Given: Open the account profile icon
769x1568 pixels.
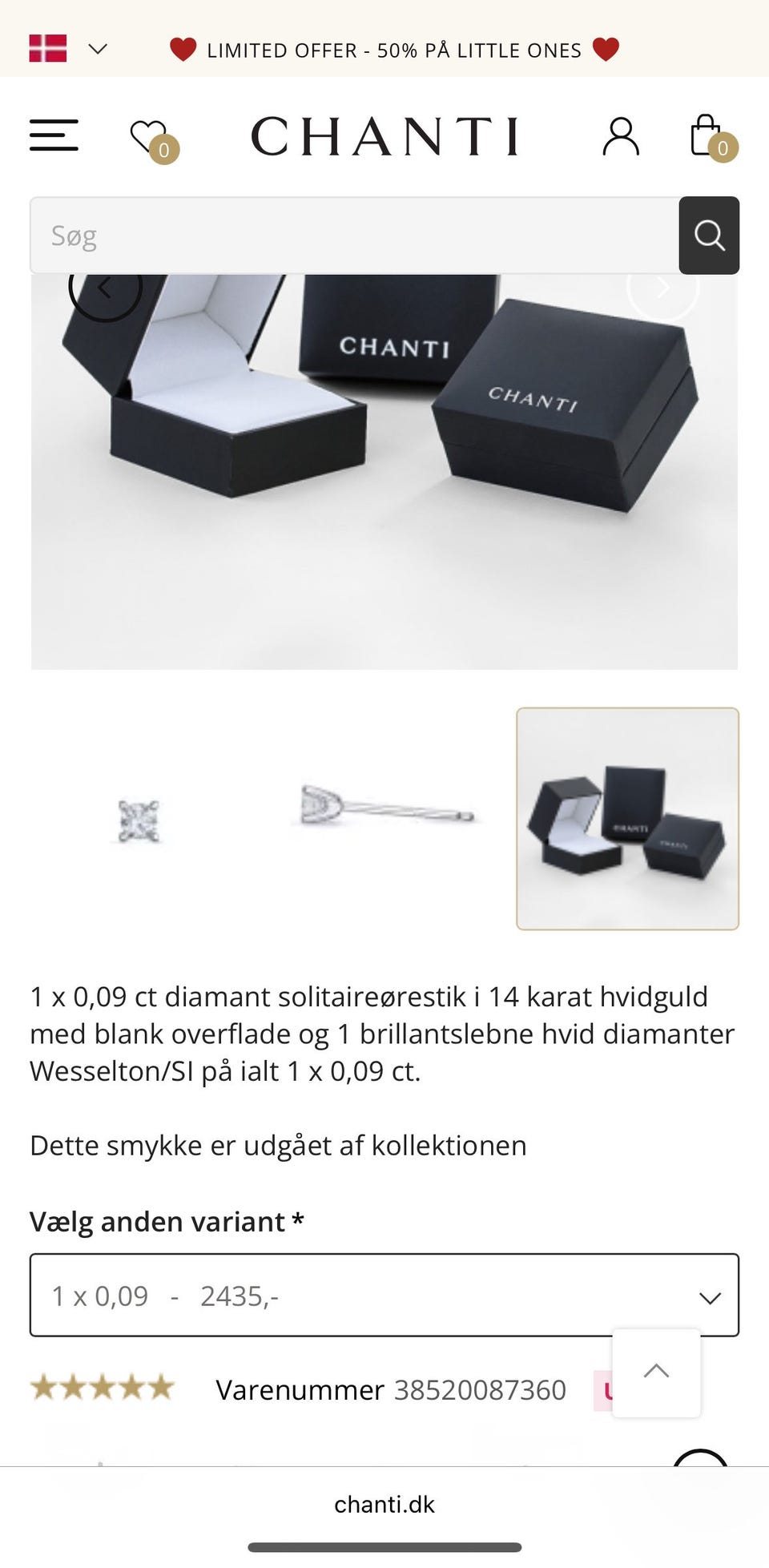Looking at the screenshot, I should coord(621,136).
